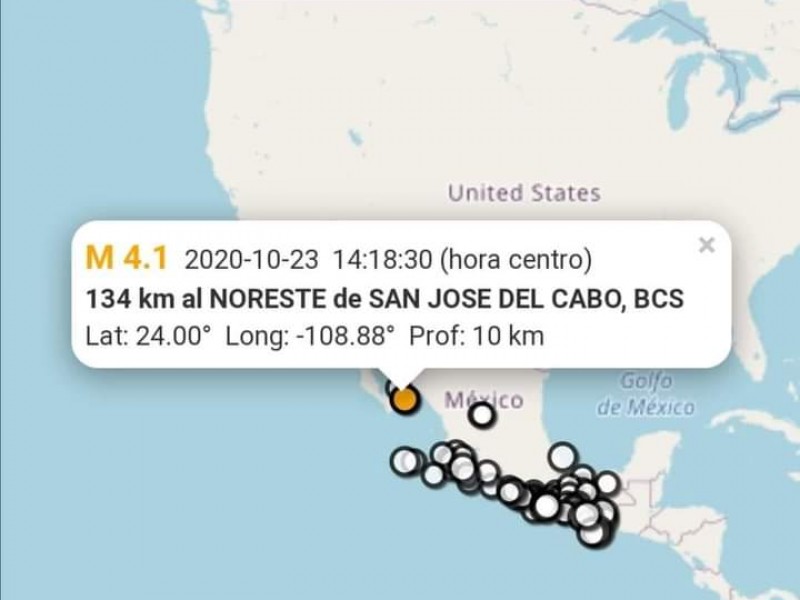The image size is (800, 600).
Task: Select the white marker beside the México label
Action: point(482,414)
